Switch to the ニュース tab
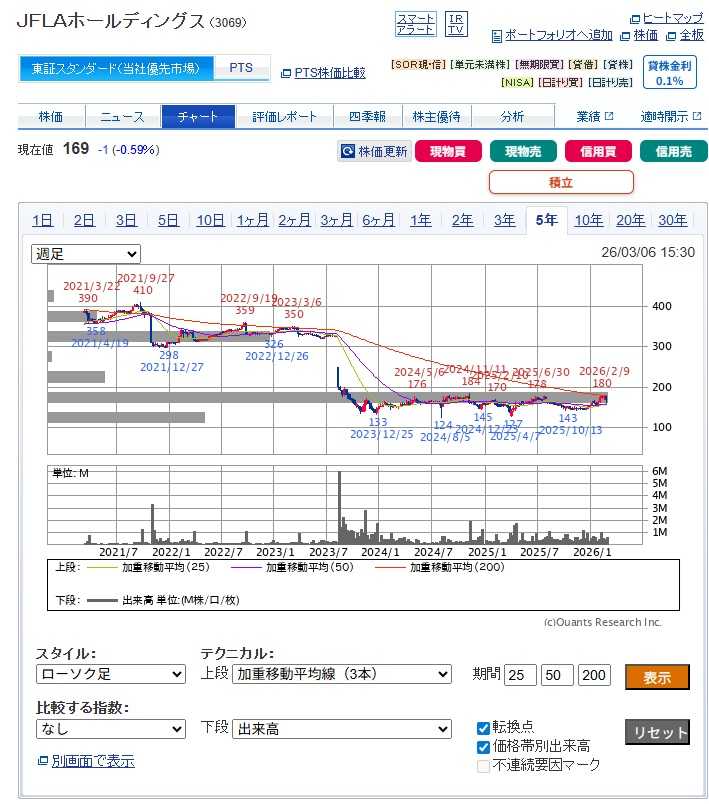 pos(122,117)
